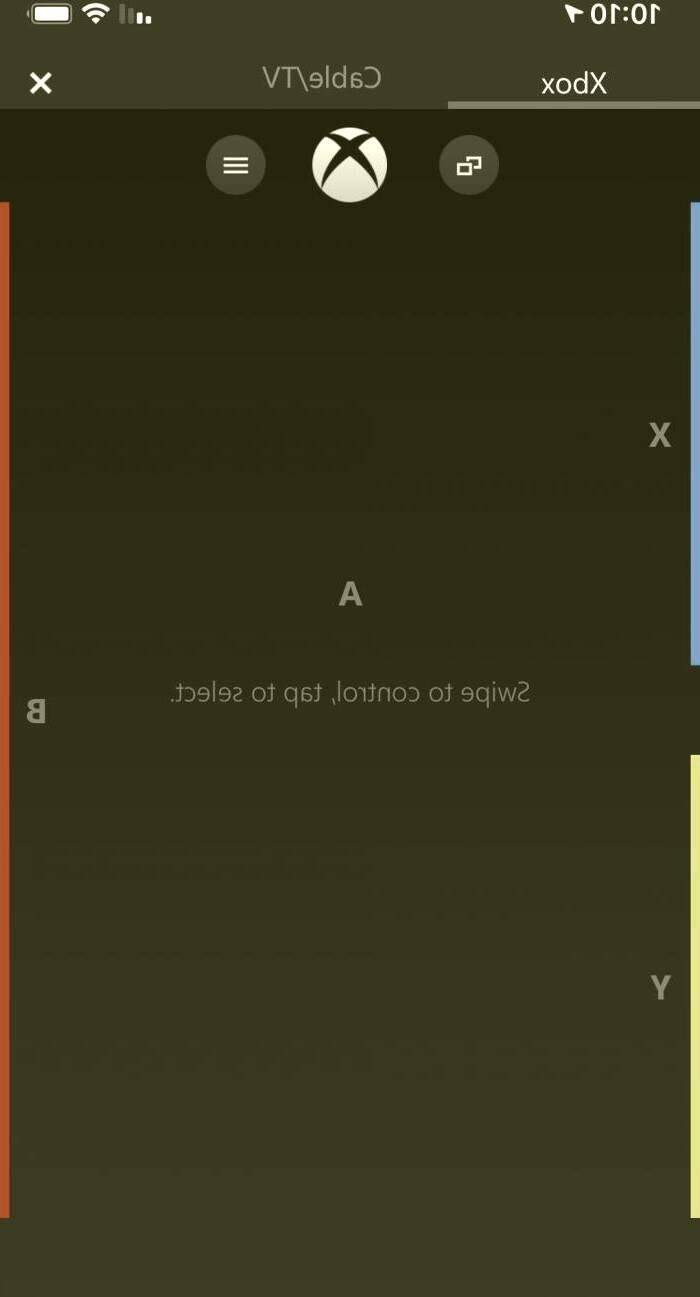Close the remote control screen
Screen dimensions: 700x1297
[40, 83]
